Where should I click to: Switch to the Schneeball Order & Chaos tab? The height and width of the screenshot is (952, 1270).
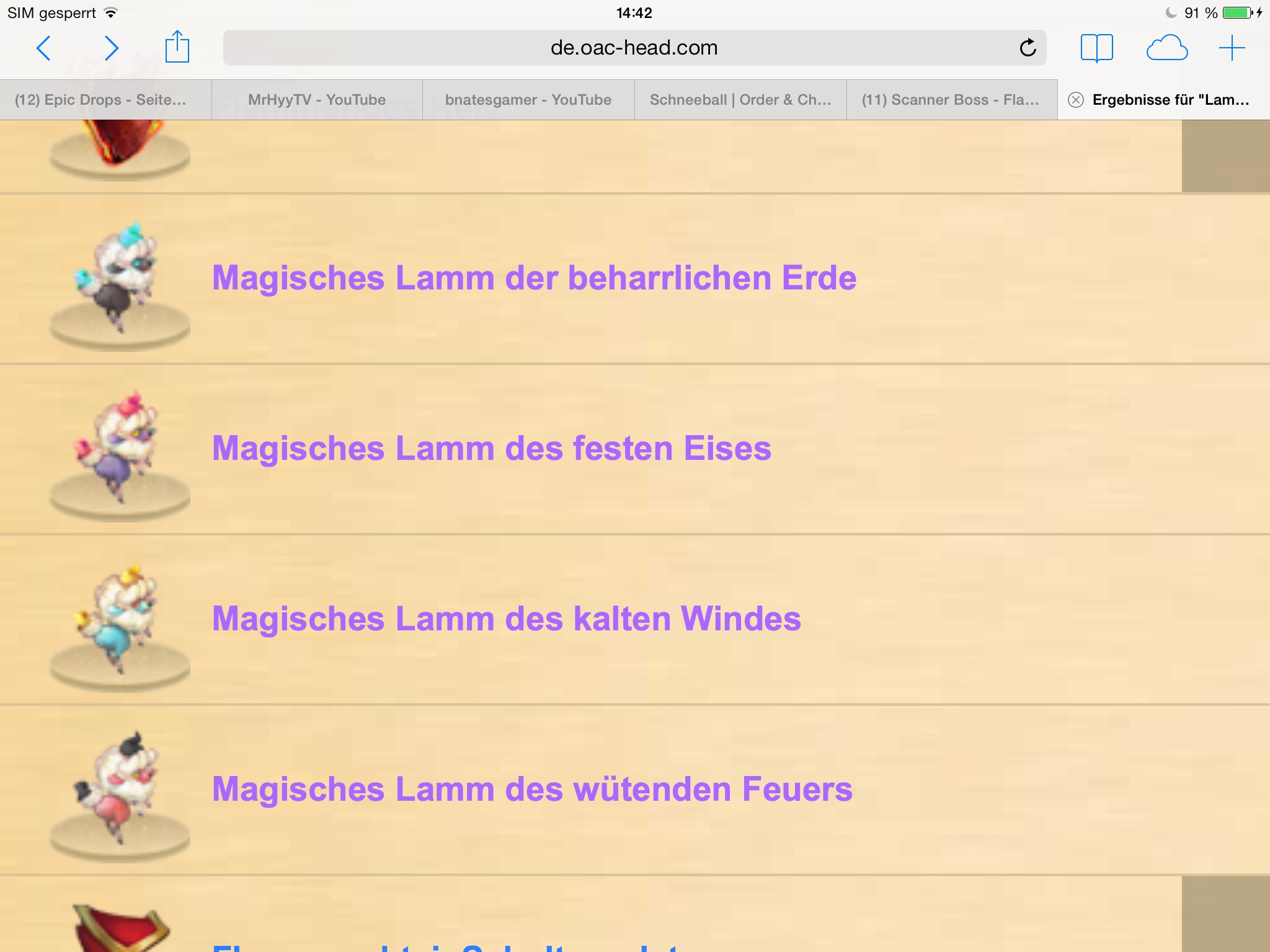coord(740,100)
